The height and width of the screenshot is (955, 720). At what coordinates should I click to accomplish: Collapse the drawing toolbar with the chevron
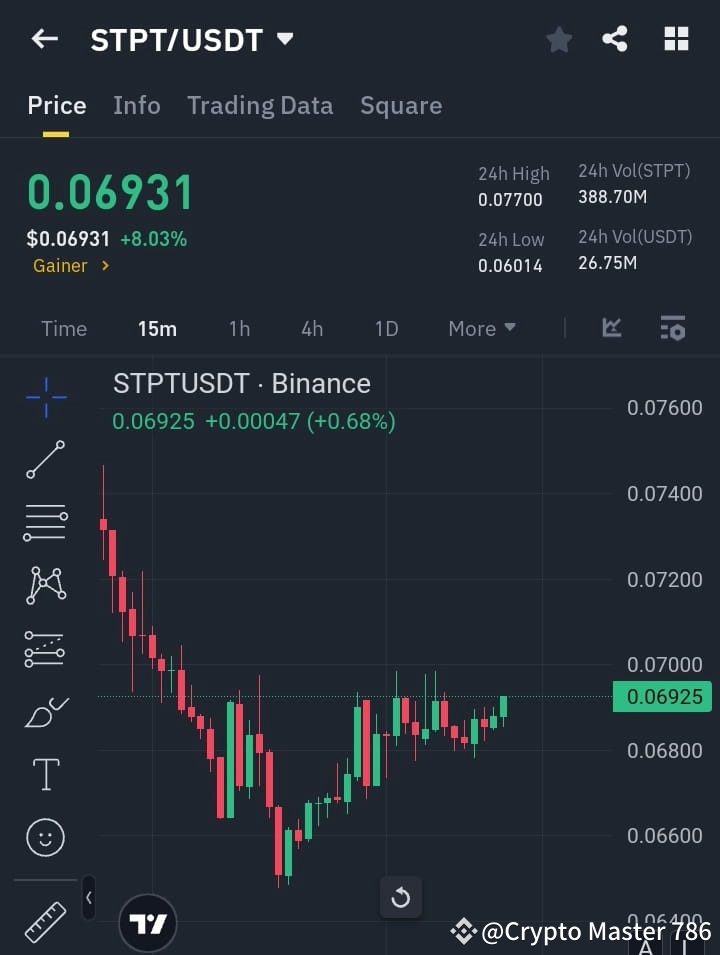click(x=88, y=897)
